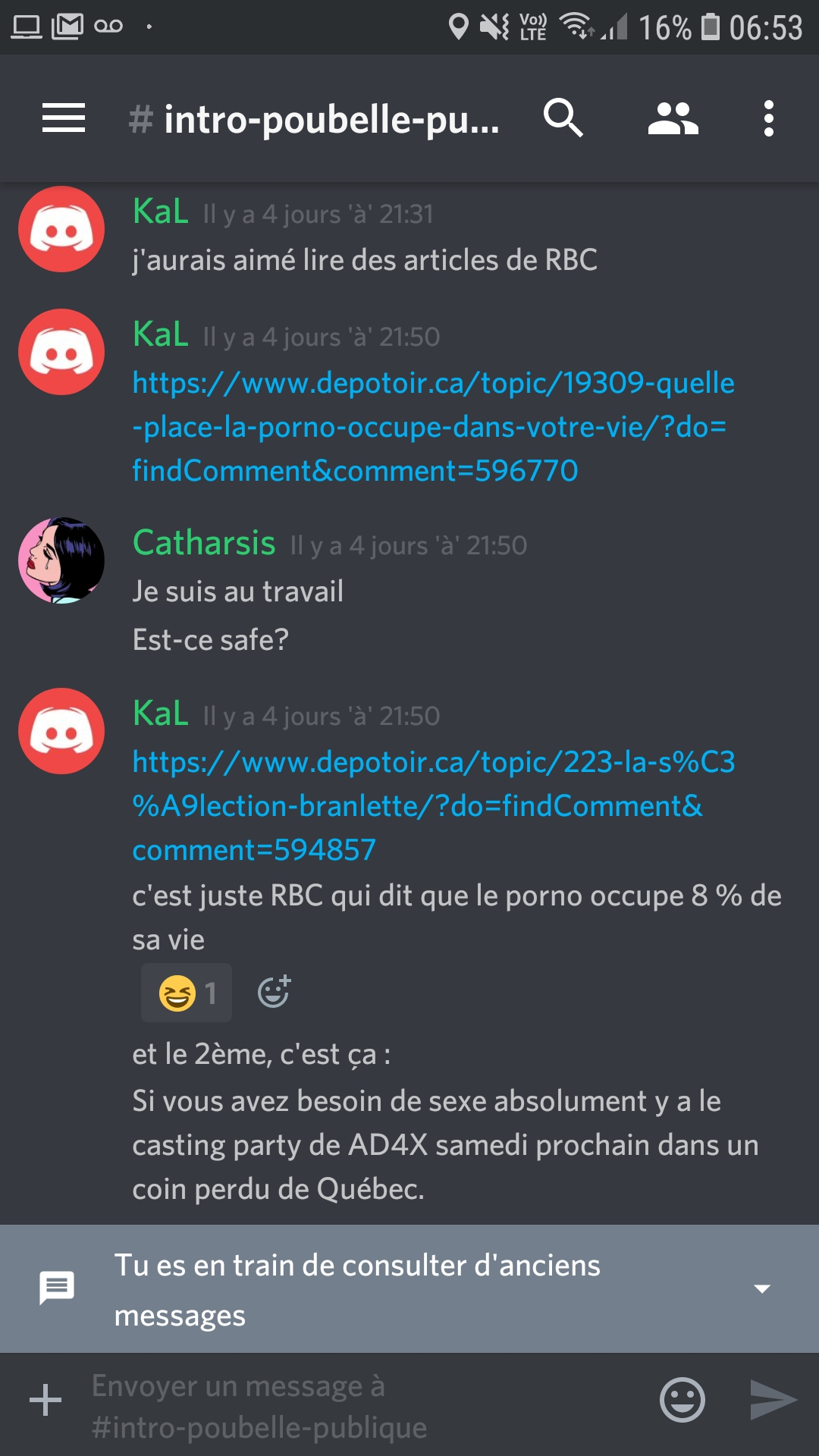This screenshot has width=819, height=1456.
Task: Show the channel members list
Action: [673, 118]
